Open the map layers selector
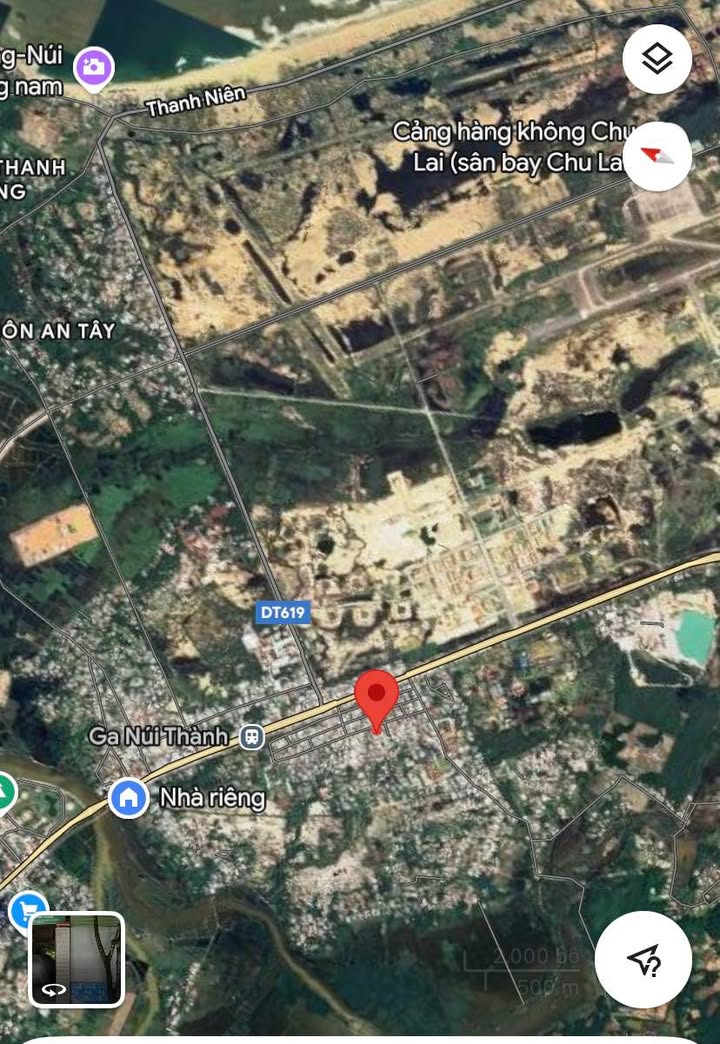This screenshot has width=720, height=1044. 657,60
